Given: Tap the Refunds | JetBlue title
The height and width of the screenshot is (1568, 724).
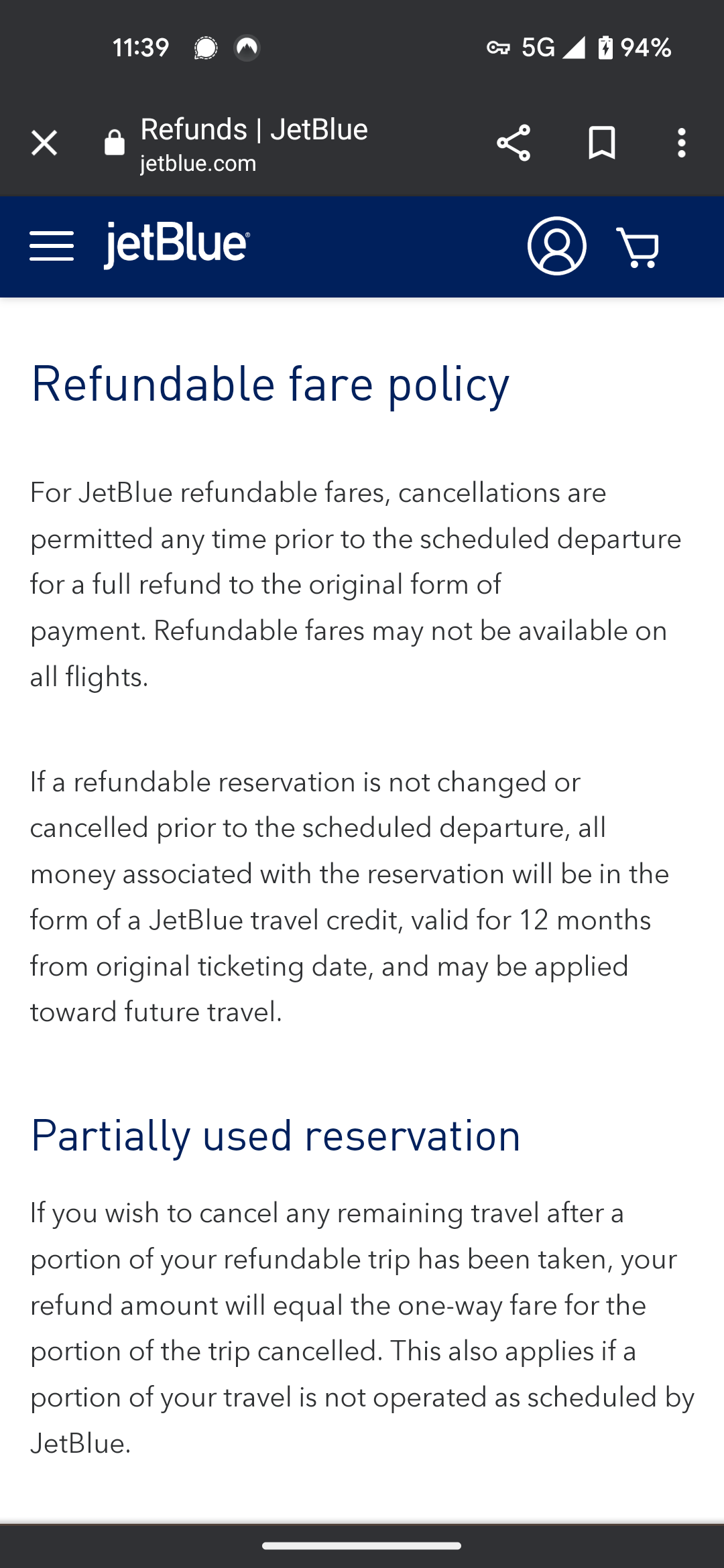Looking at the screenshot, I should point(253,129).
